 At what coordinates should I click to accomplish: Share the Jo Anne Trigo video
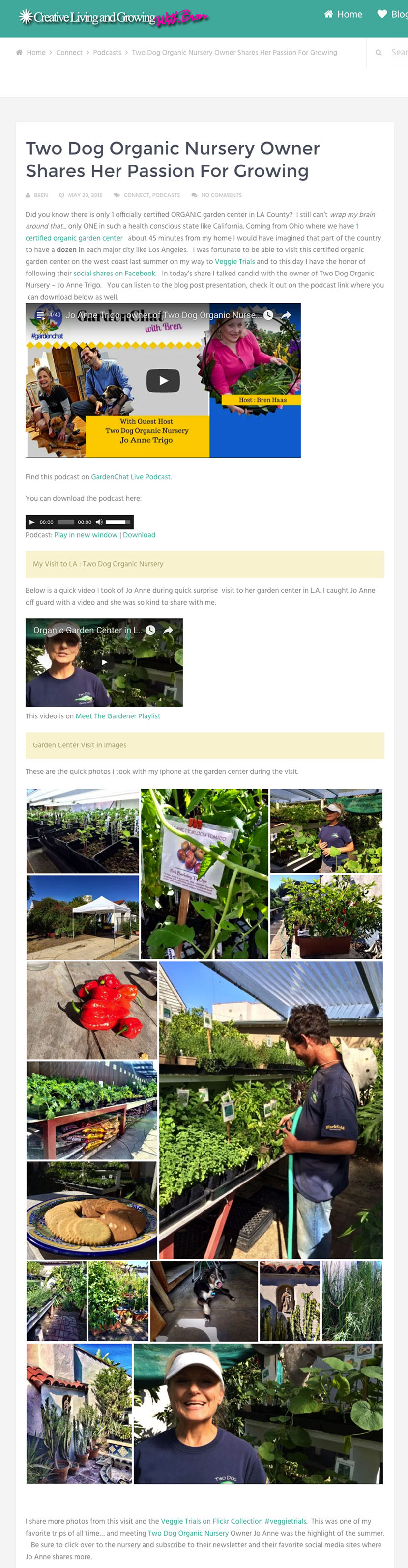(286, 315)
